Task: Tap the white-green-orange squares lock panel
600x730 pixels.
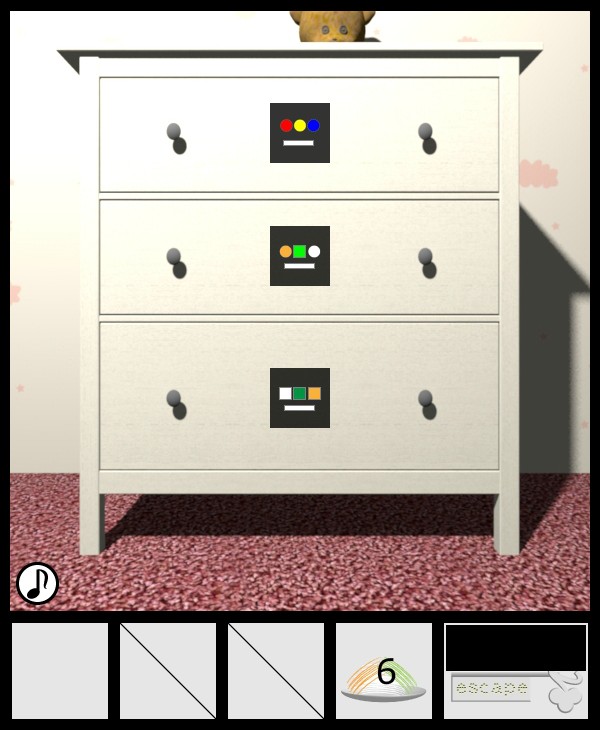Action: point(300,398)
